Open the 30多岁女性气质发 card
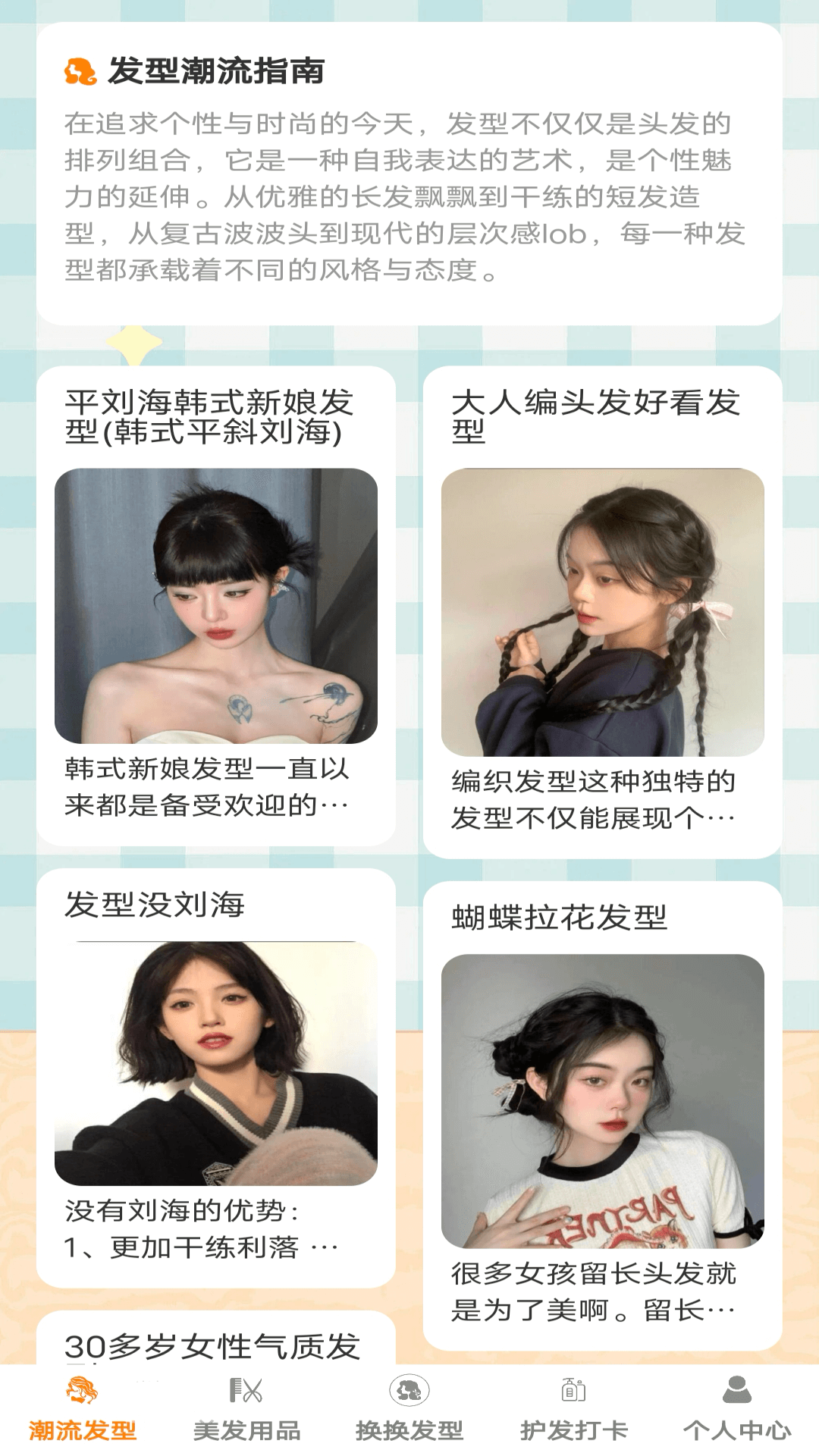Viewport: 819px width, 1456px height. pos(216,1342)
